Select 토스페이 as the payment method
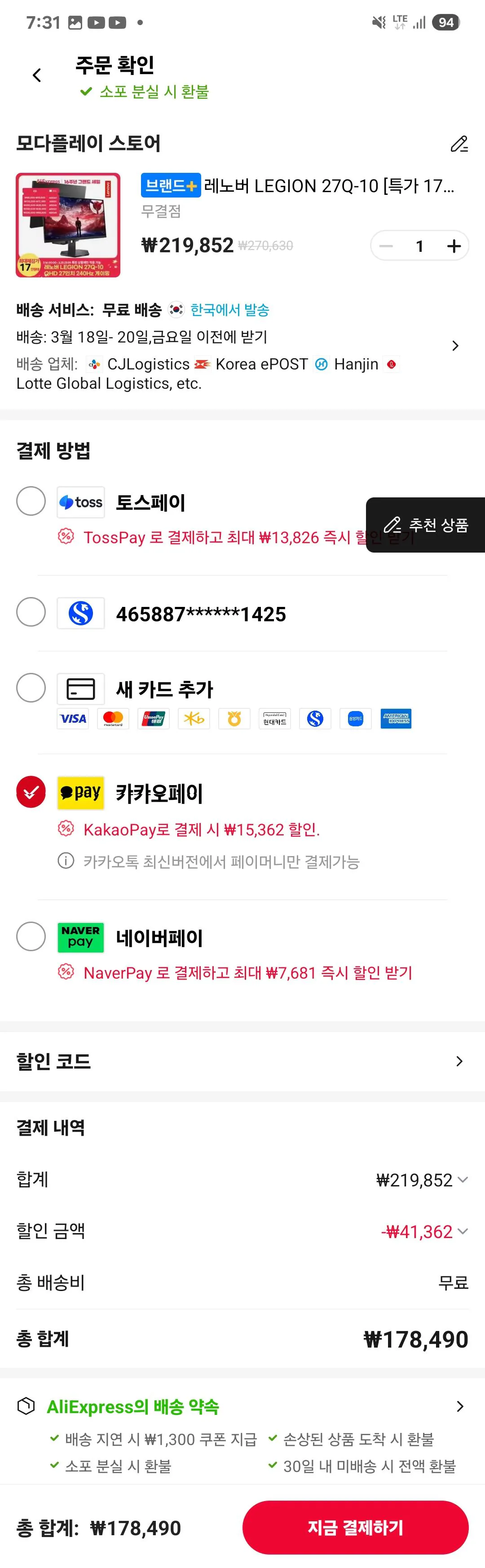Screen dimensions: 485x1568 pyautogui.click(x=31, y=501)
